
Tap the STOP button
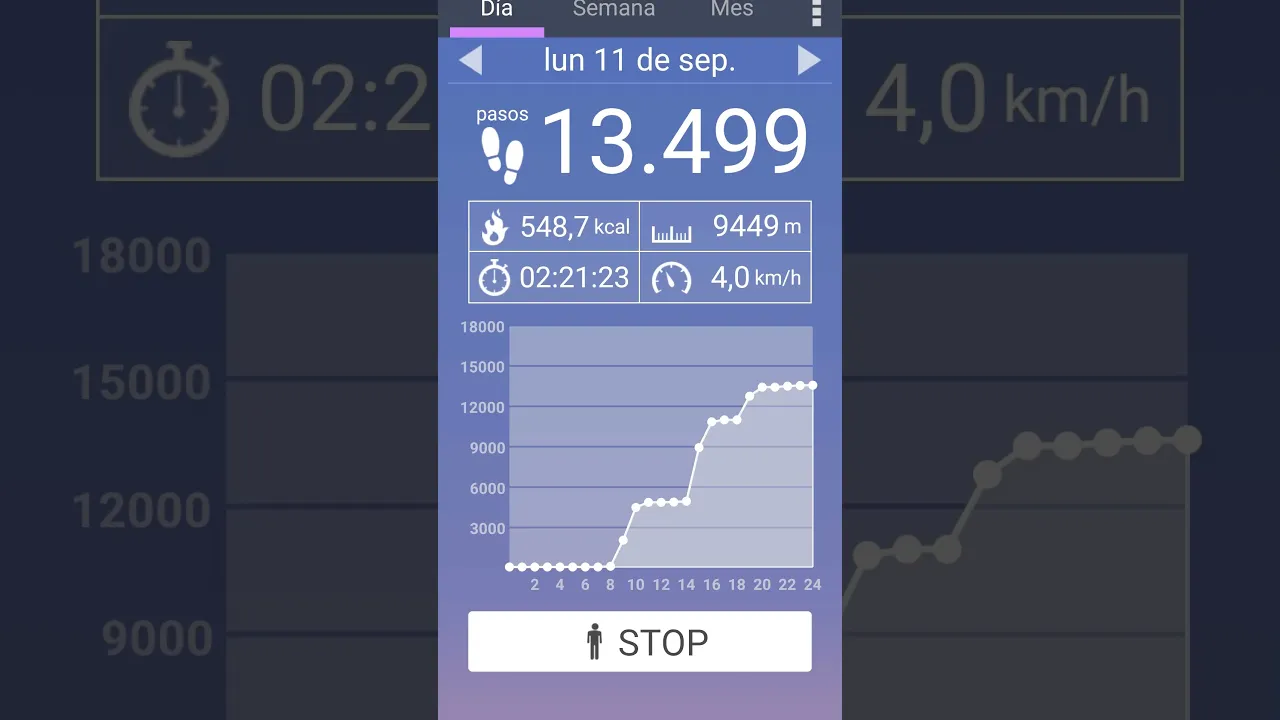point(640,641)
